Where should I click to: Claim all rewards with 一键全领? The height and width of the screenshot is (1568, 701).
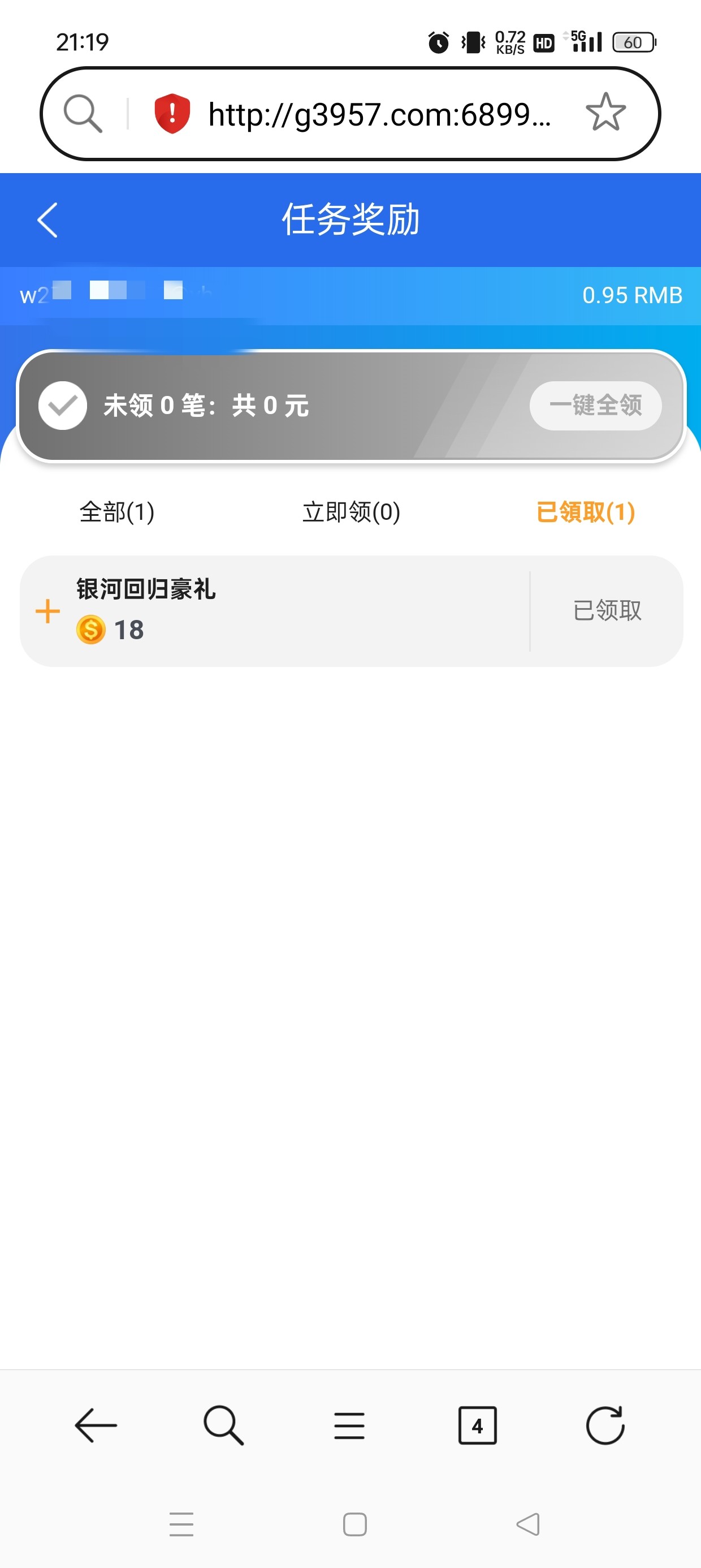click(x=595, y=406)
